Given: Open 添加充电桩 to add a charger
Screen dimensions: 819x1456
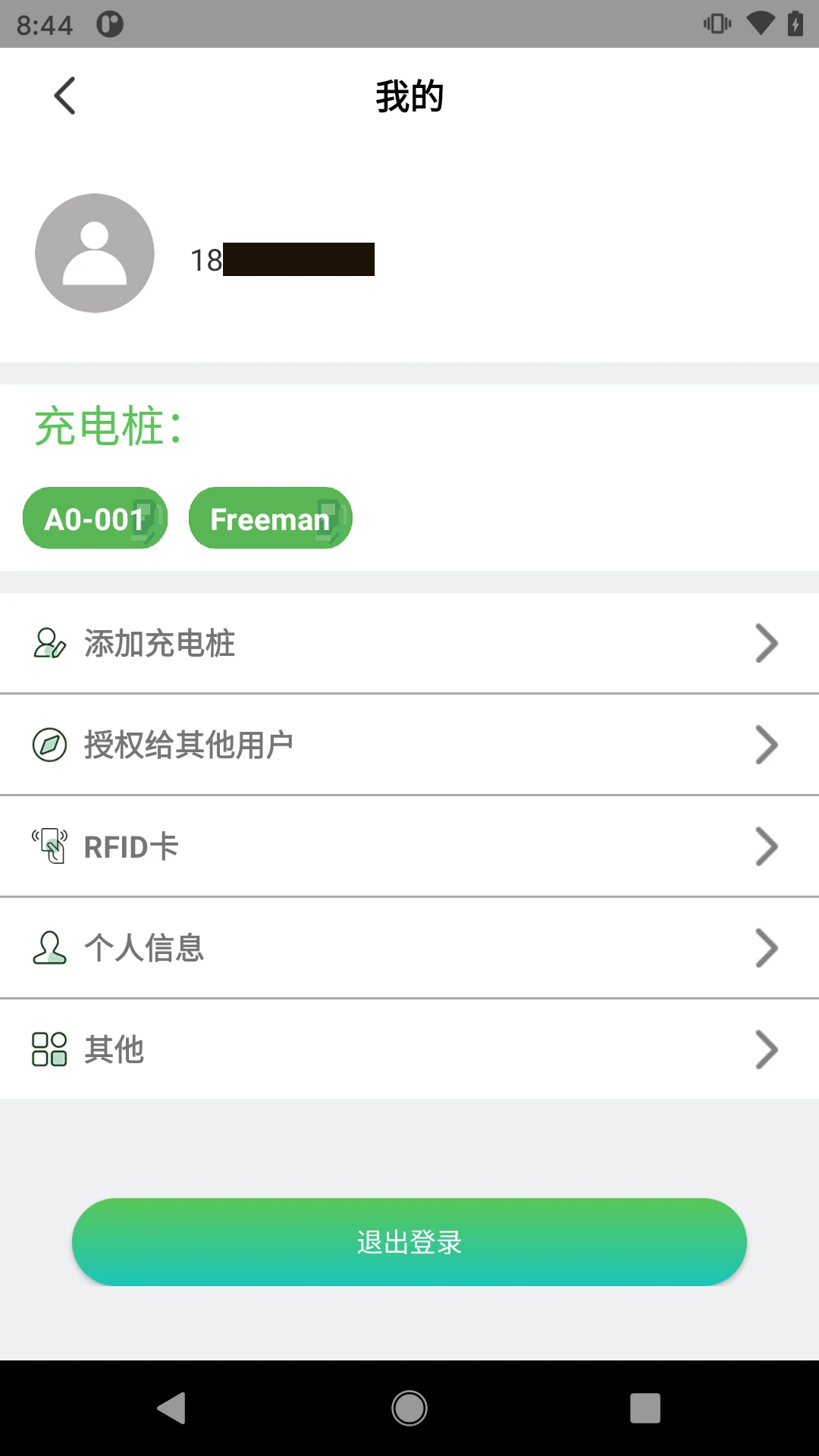Looking at the screenshot, I should tap(409, 643).
